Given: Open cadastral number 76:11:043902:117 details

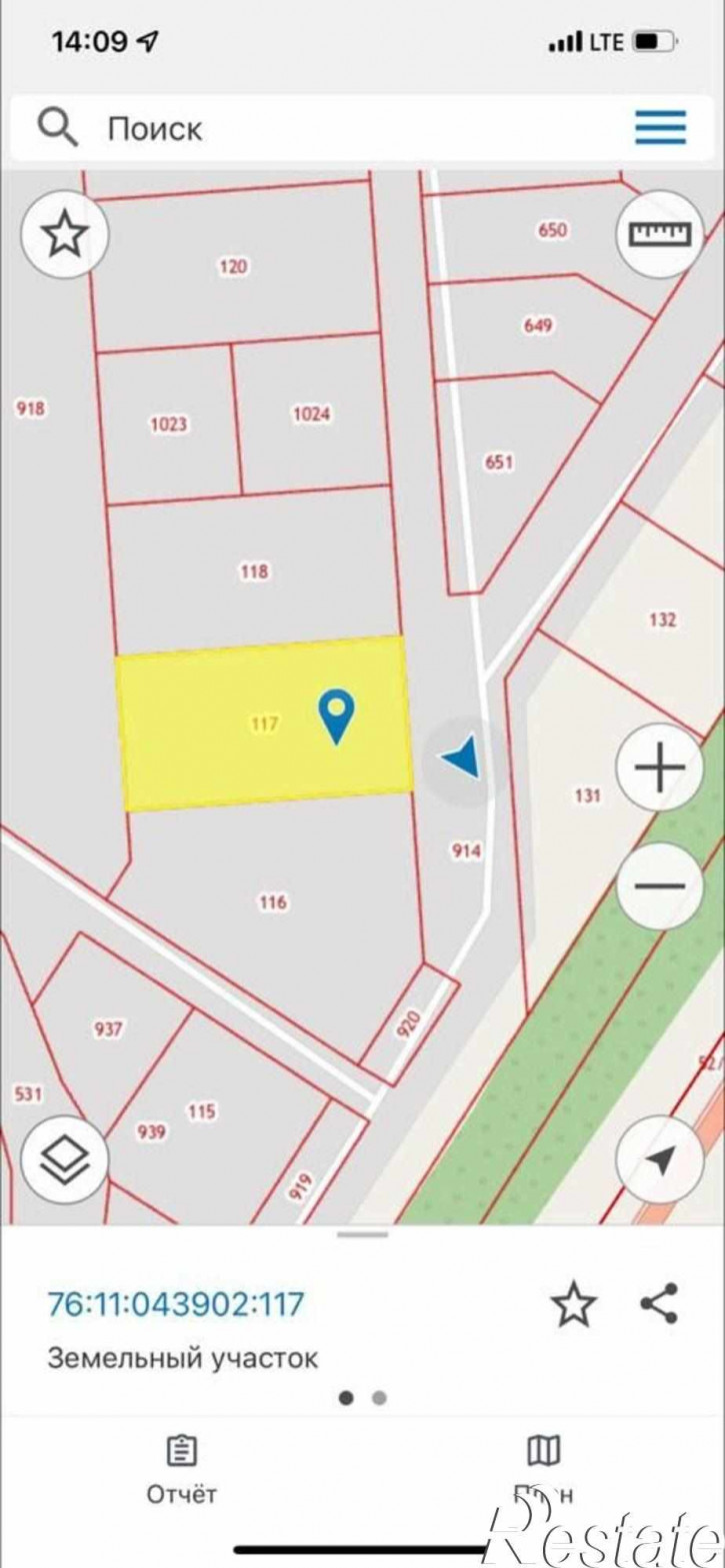Looking at the screenshot, I should tap(176, 1304).
